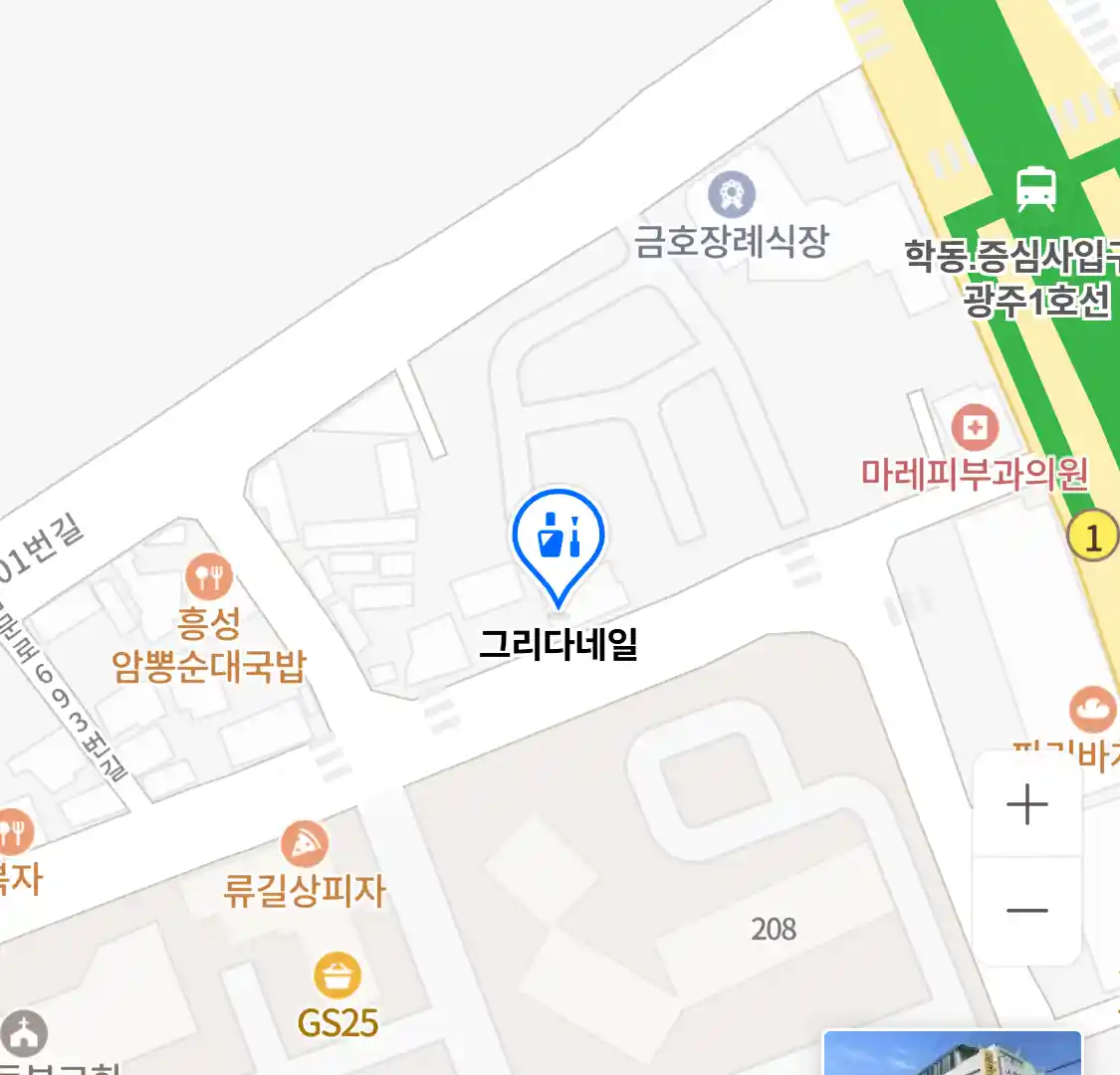Open 흥성 암뽕순대국밥 restaurant marker
Image resolution: width=1120 pixels, height=1075 pixels.
[208, 576]
